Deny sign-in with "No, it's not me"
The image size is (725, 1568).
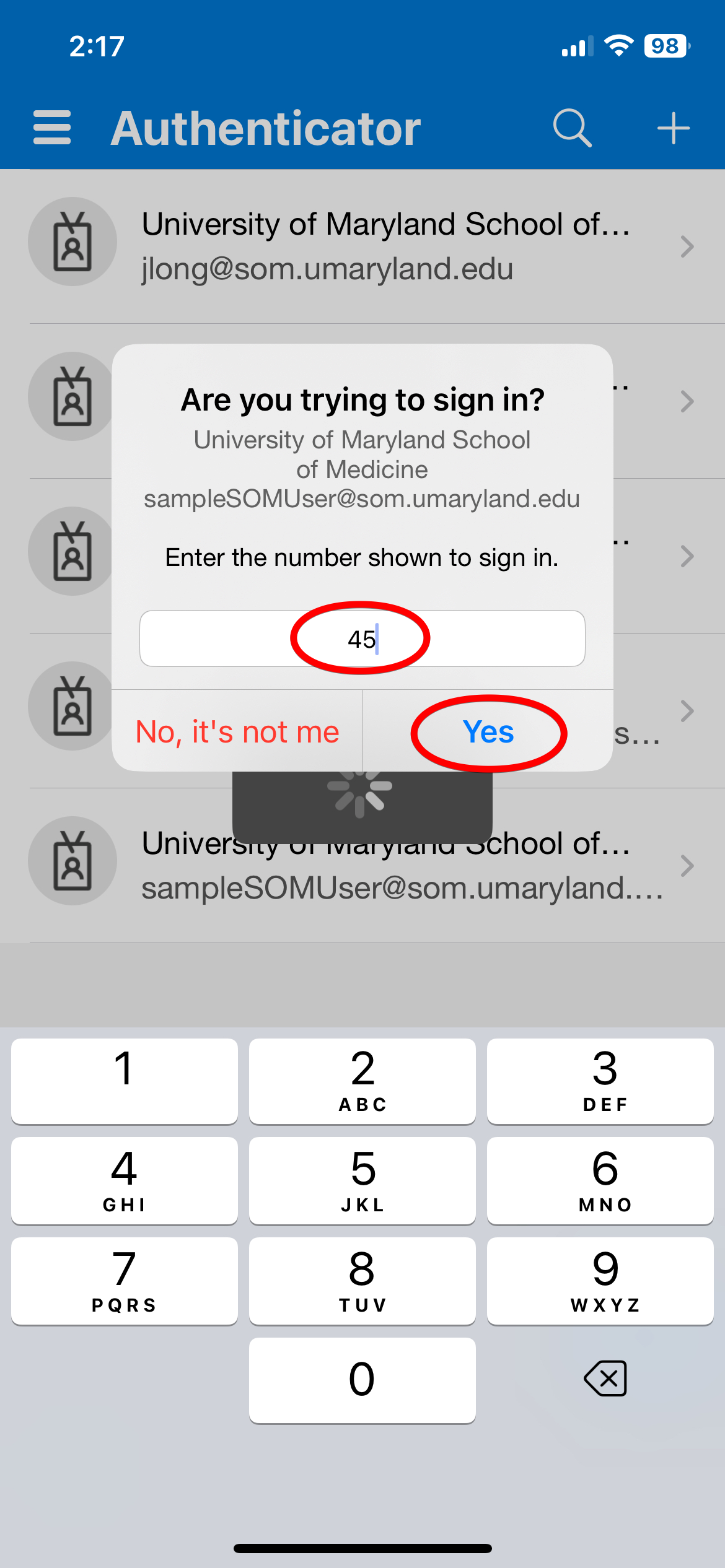coord(237,732)
